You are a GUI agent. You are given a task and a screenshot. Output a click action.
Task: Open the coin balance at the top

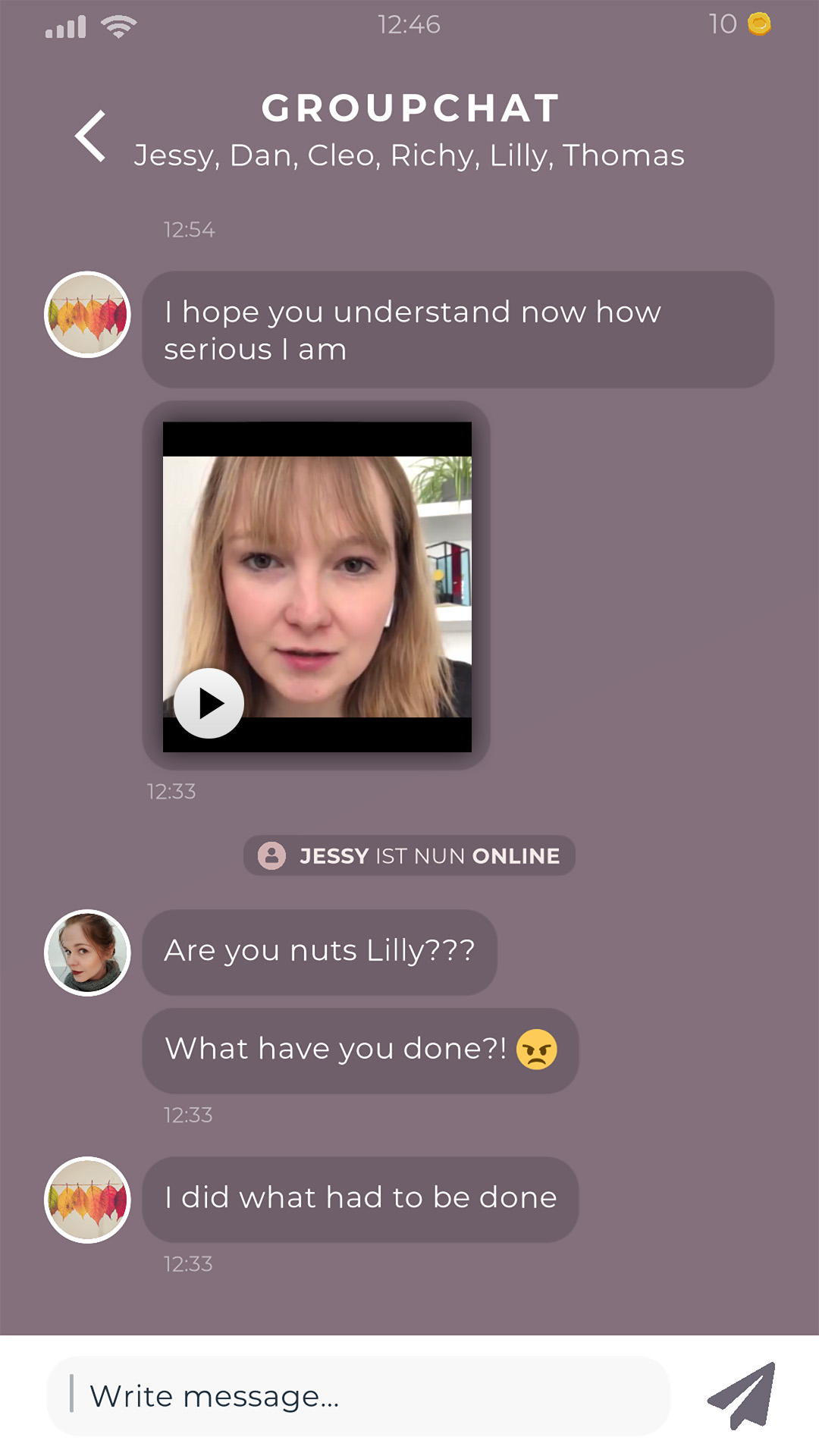click(741, 24)
